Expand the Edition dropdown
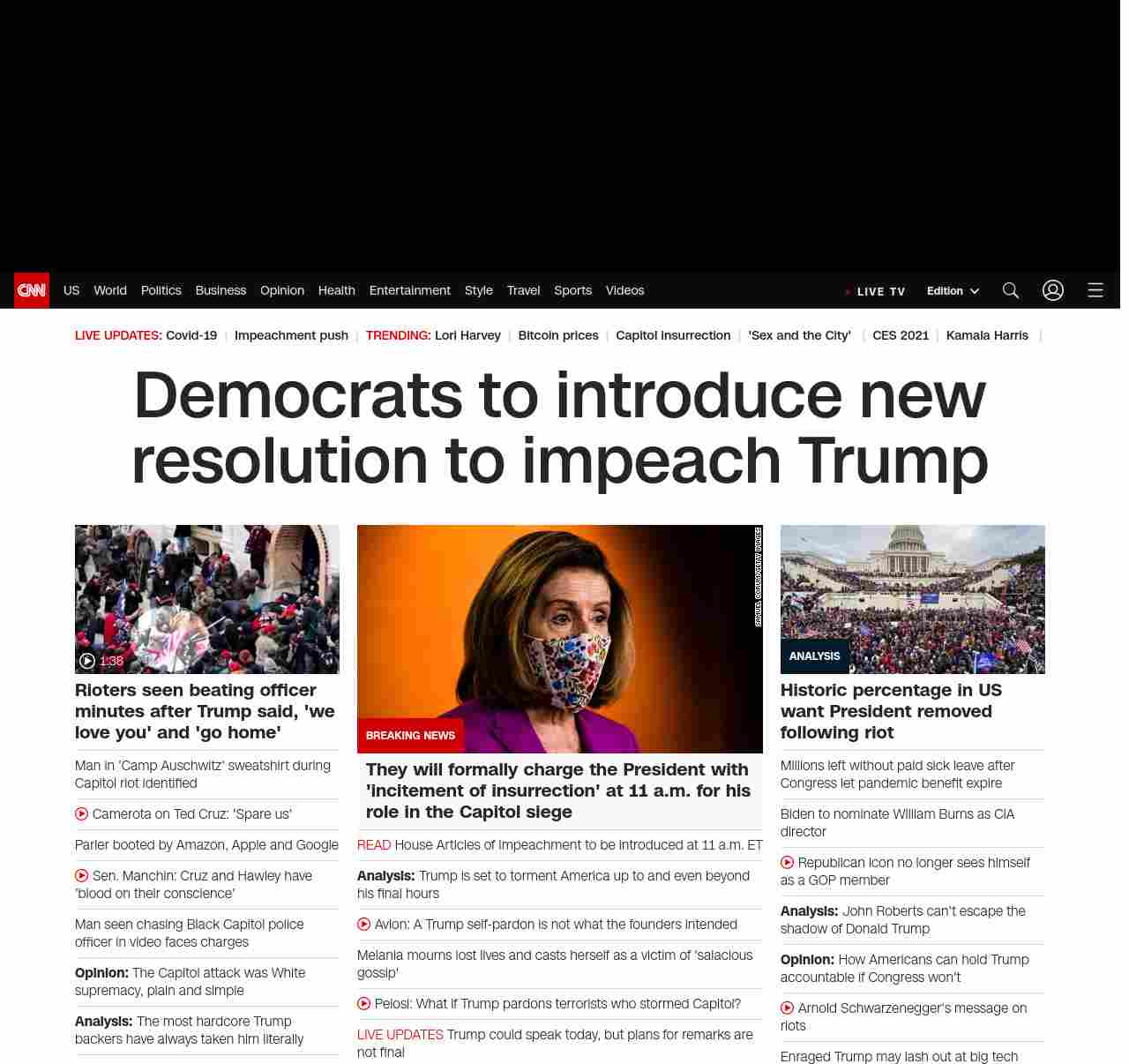The width and height of the screenshot is (1129, 1064). click(x=953, y=291)
